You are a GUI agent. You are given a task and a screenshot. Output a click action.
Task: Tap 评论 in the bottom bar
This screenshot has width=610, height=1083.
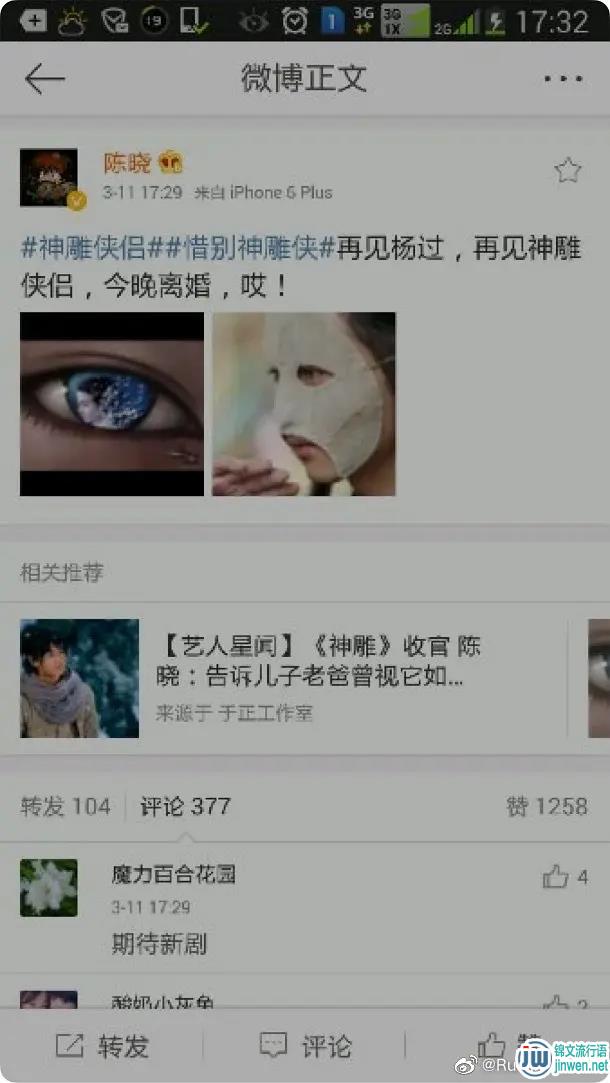[x=305, y=1046]
